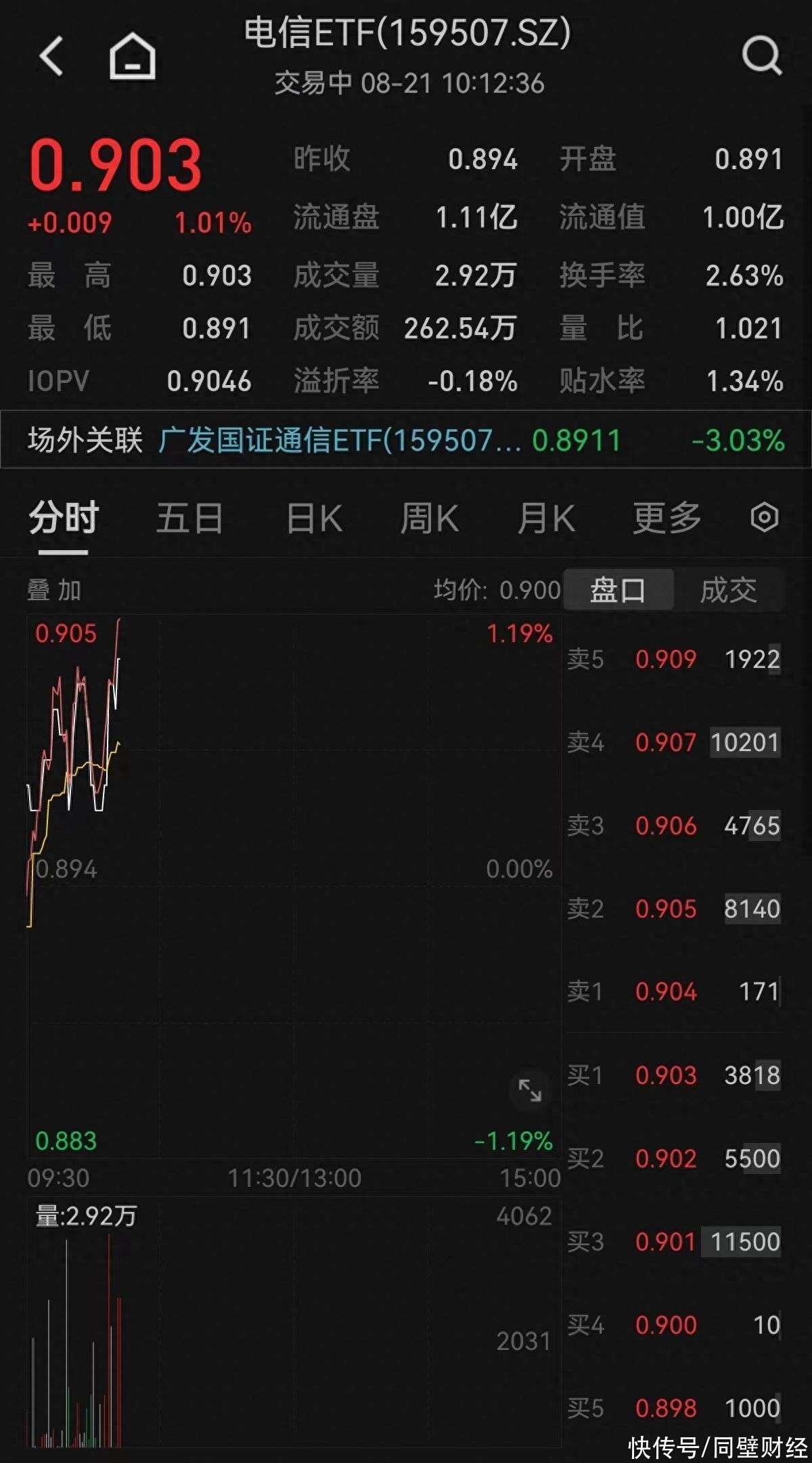Toggle back to the 盘口 order book

point(617,589)
